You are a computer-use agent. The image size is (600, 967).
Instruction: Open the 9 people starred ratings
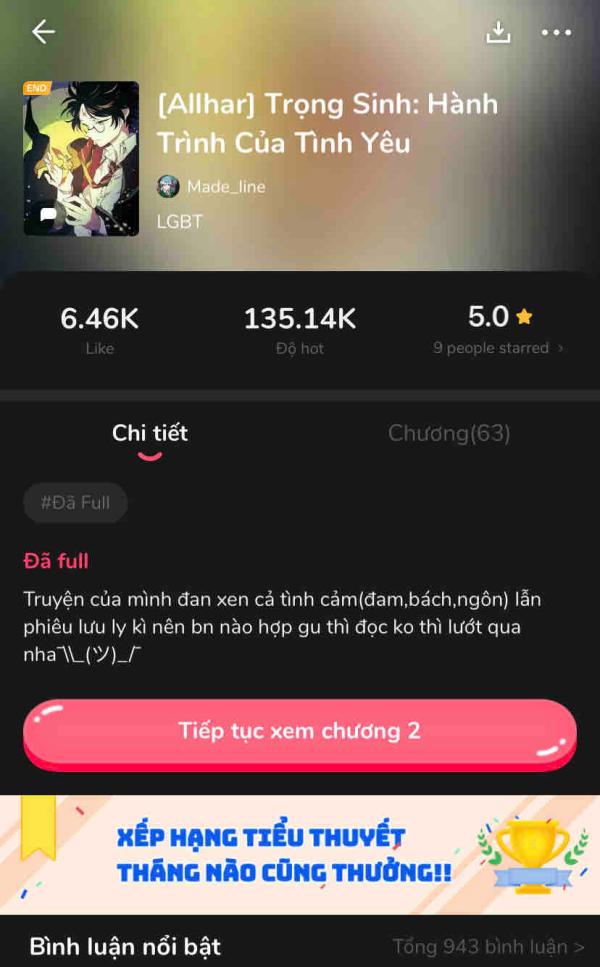point(498,348)
